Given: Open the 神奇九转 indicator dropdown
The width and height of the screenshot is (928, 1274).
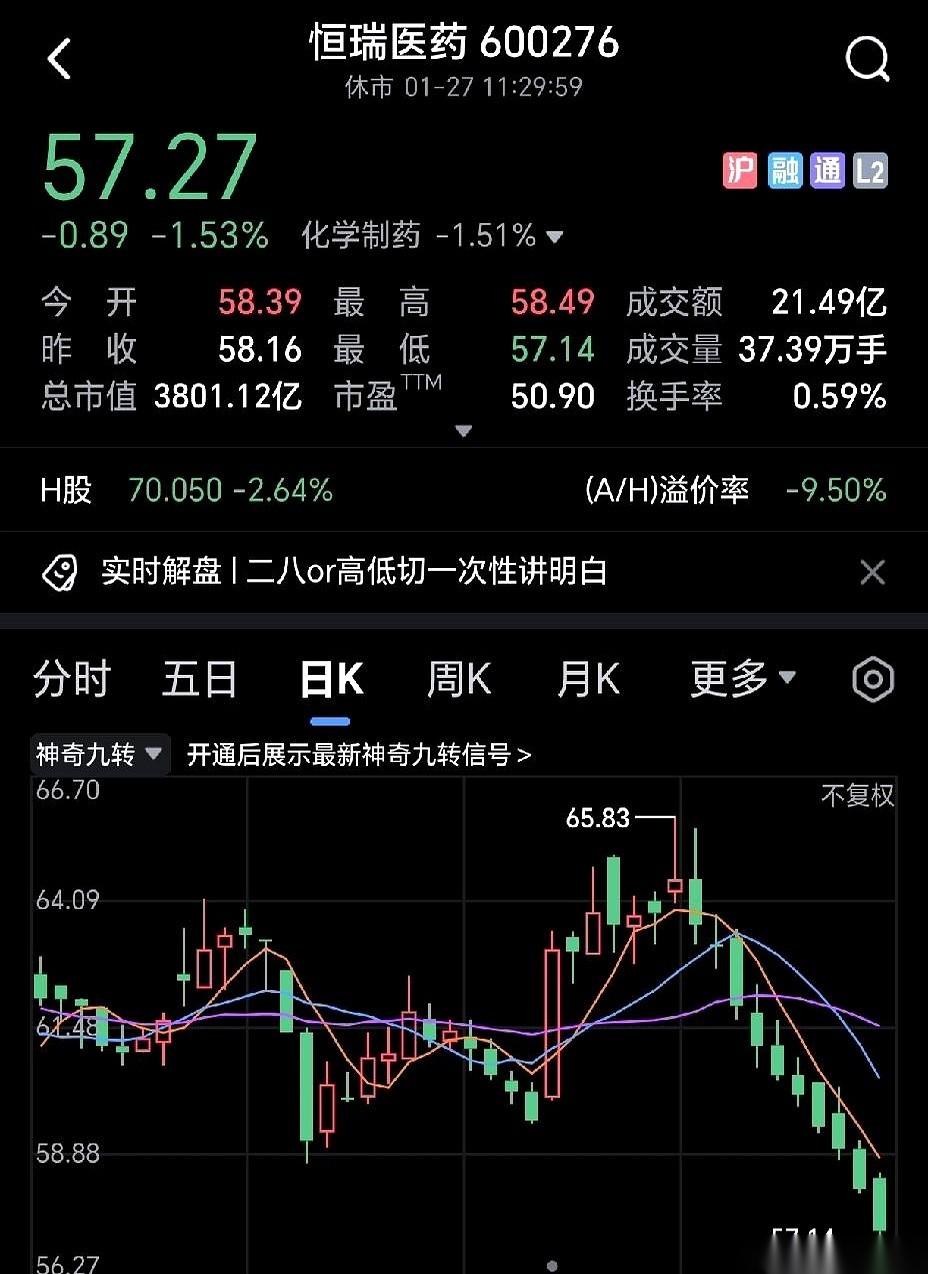Looking at the screenshot, I should click(x=99, y=755).
